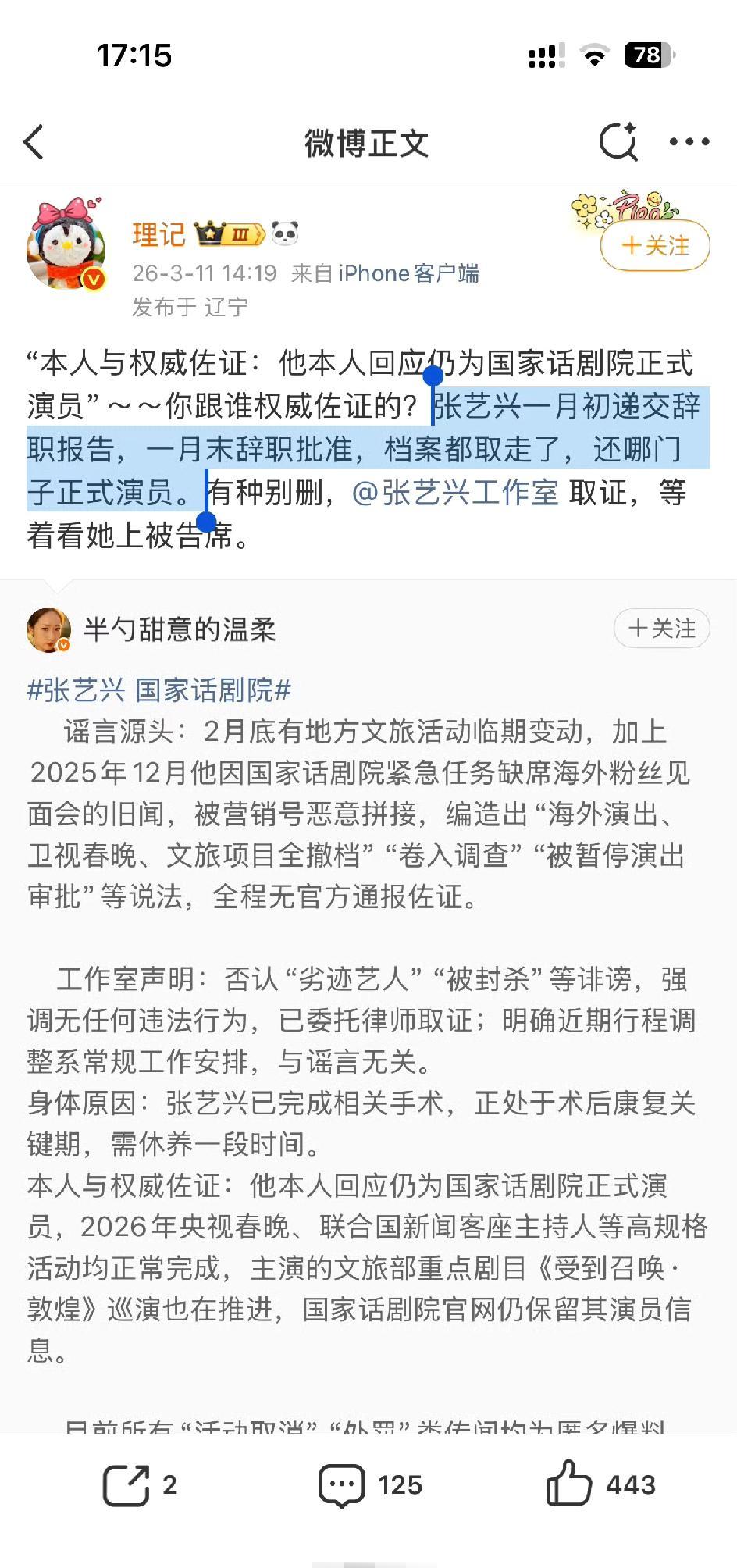Follow 半勺甜意的温柔 via its 关注 button

click(661, 629)
